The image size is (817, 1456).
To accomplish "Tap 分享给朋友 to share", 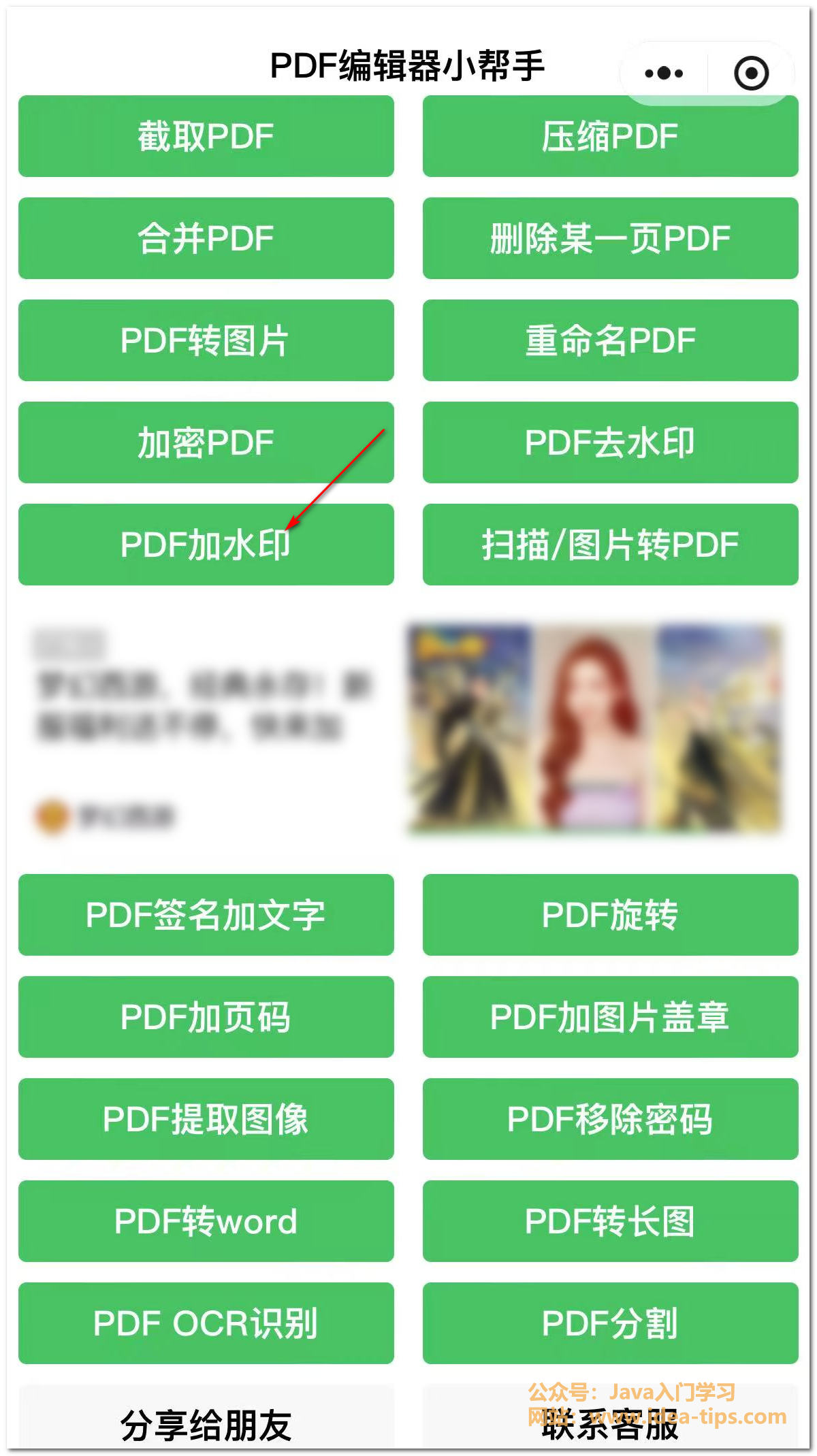I will point(206,1423).
